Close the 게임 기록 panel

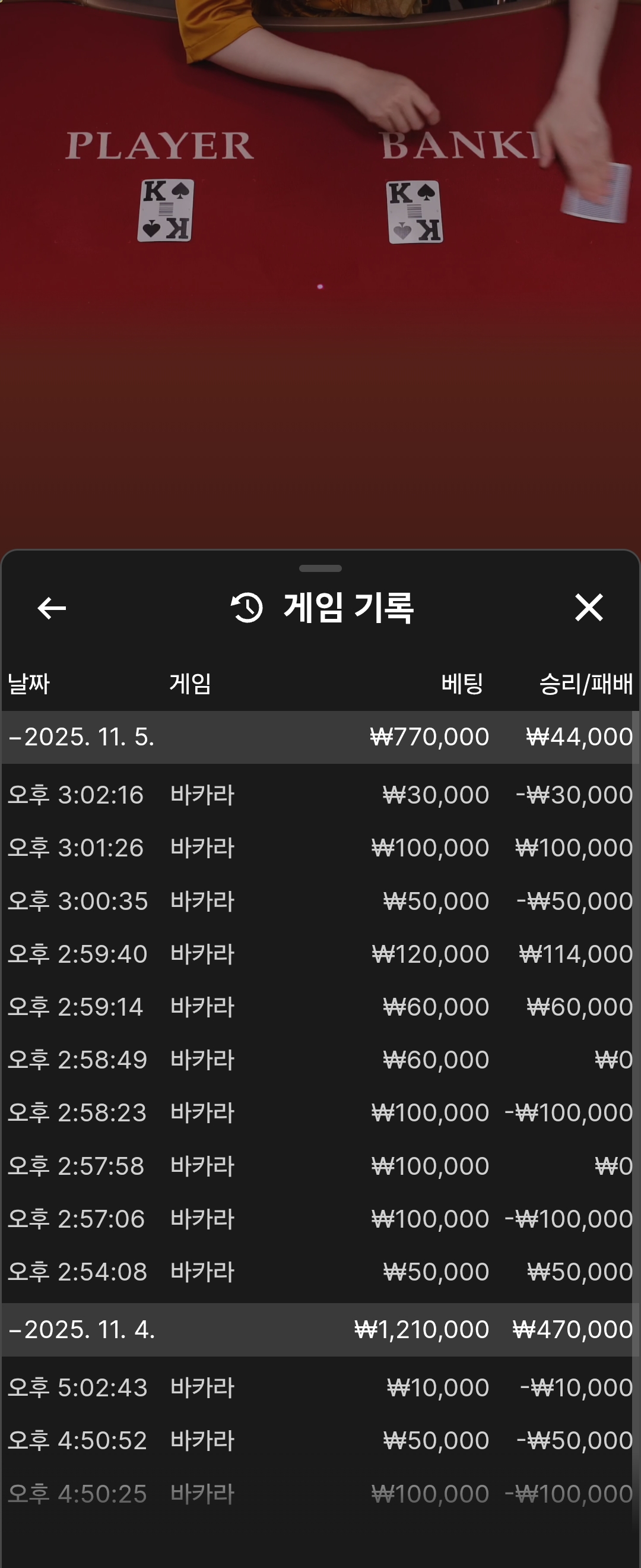588,608
